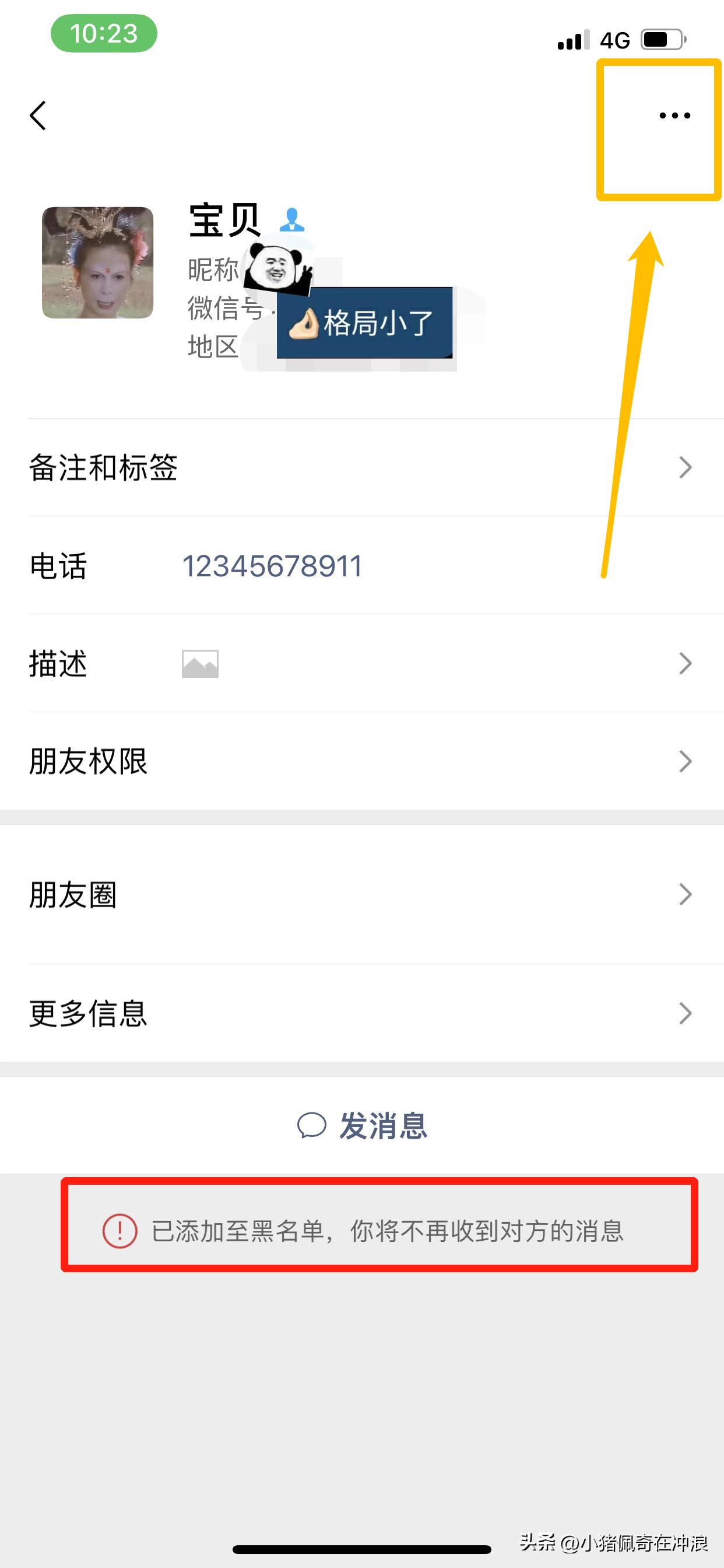Image resolution: width=724 pixels, height=1568 pixels.
Task: Click the blue gender icon beside 宝贝
Action: [x=293, y=219]
